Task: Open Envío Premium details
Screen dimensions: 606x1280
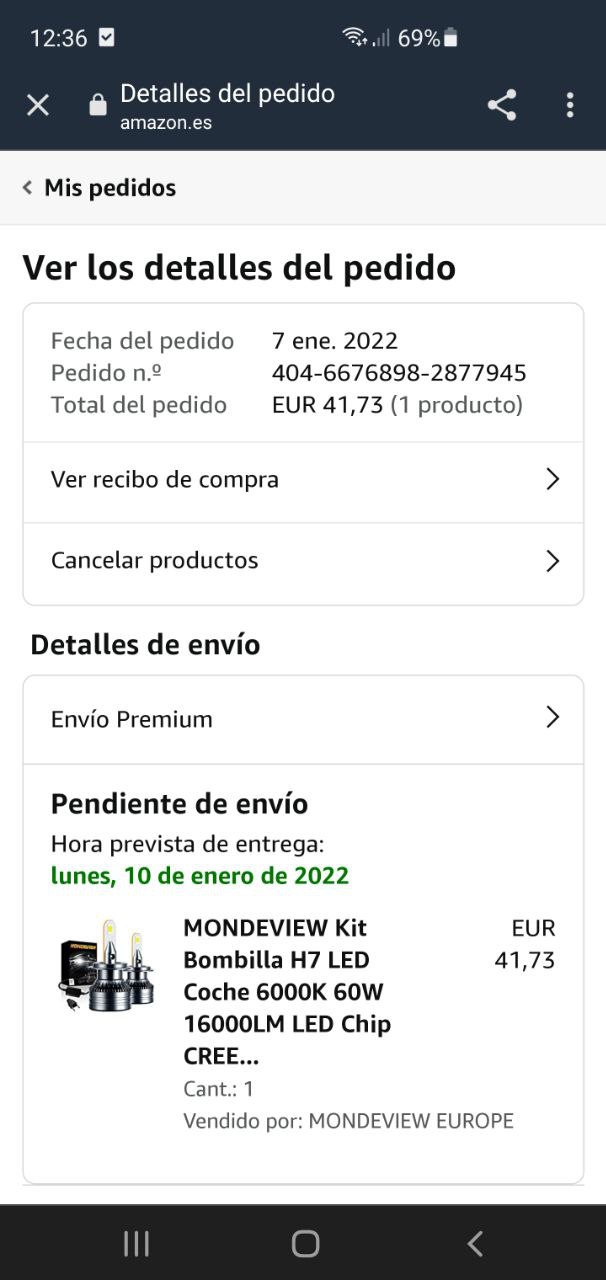Action: pos(303,719)
